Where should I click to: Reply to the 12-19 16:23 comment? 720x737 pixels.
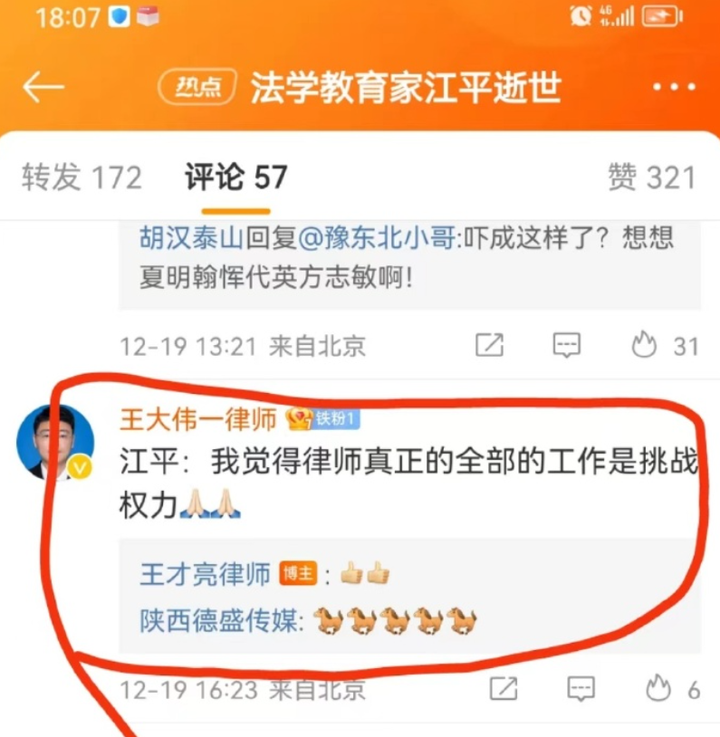[581, 689]
